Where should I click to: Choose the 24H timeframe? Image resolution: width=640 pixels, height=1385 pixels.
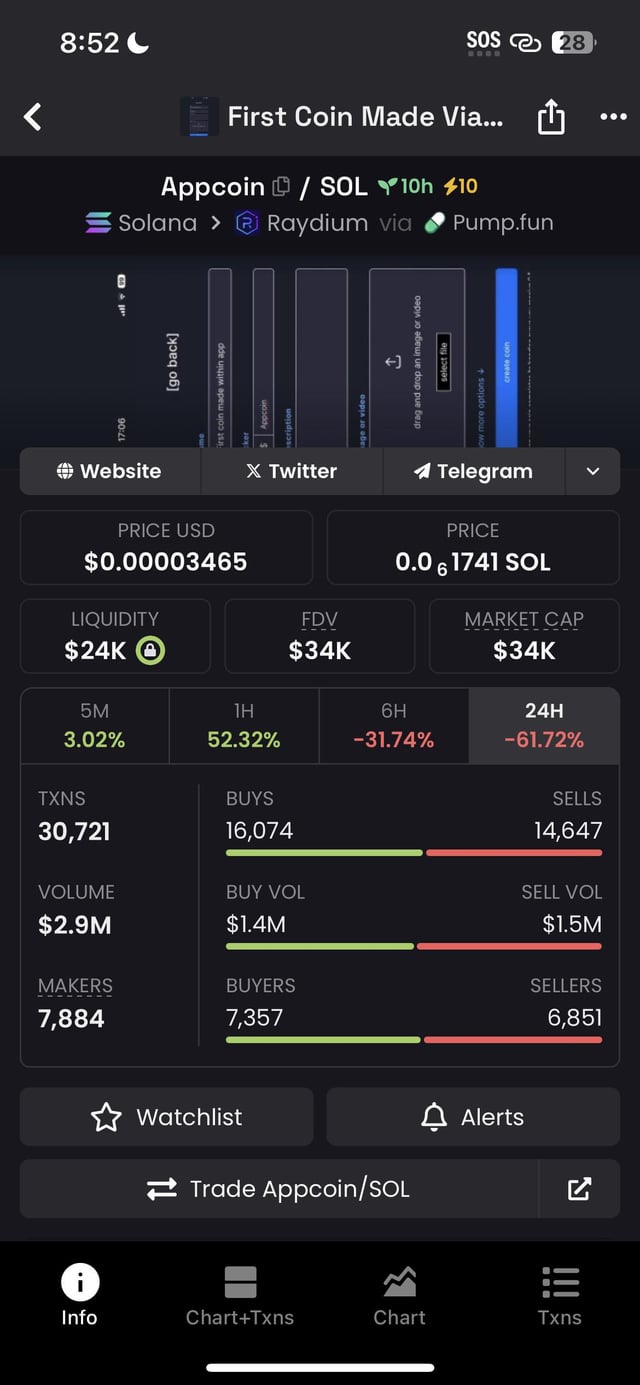pos(544,725)
